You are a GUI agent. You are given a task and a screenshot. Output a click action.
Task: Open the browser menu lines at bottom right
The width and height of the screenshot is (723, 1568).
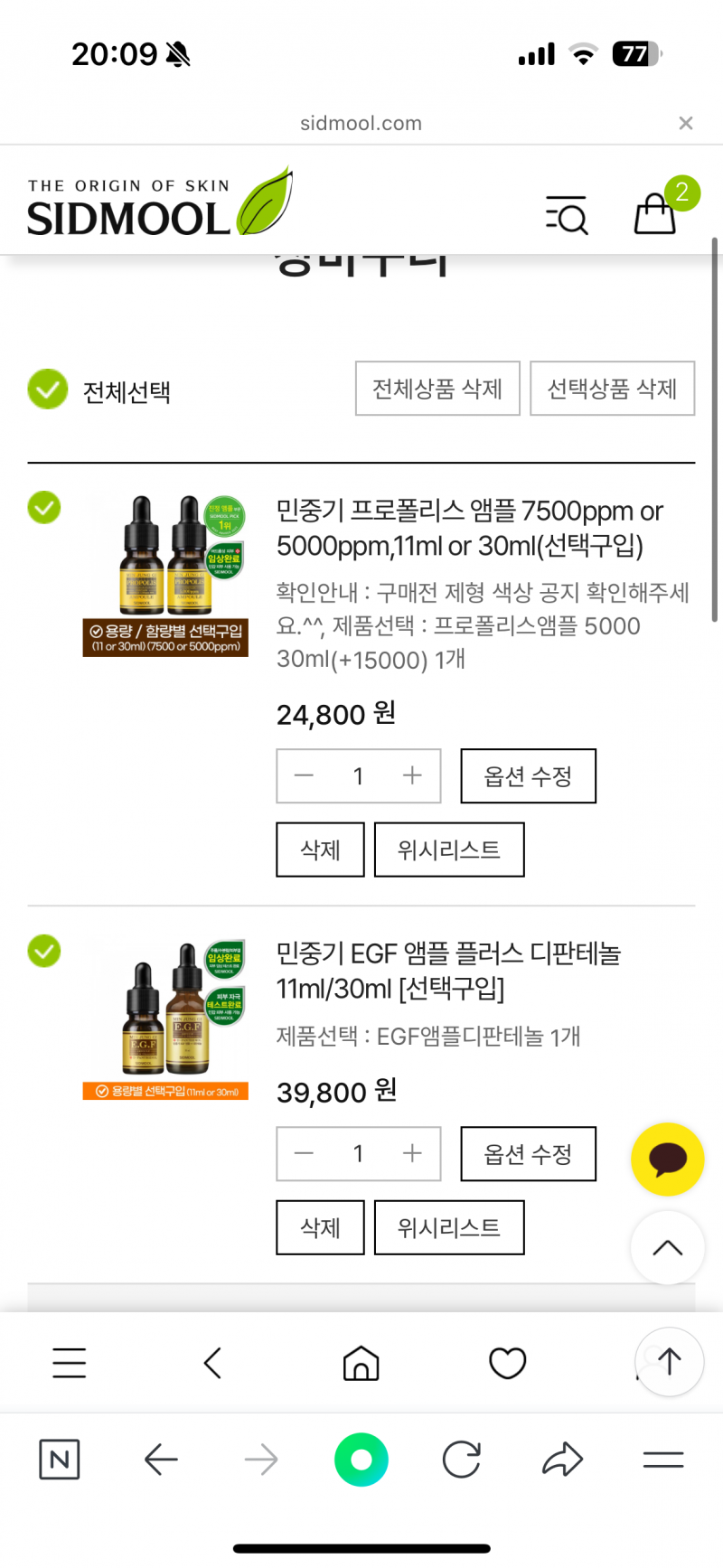tap(662, 1459)
